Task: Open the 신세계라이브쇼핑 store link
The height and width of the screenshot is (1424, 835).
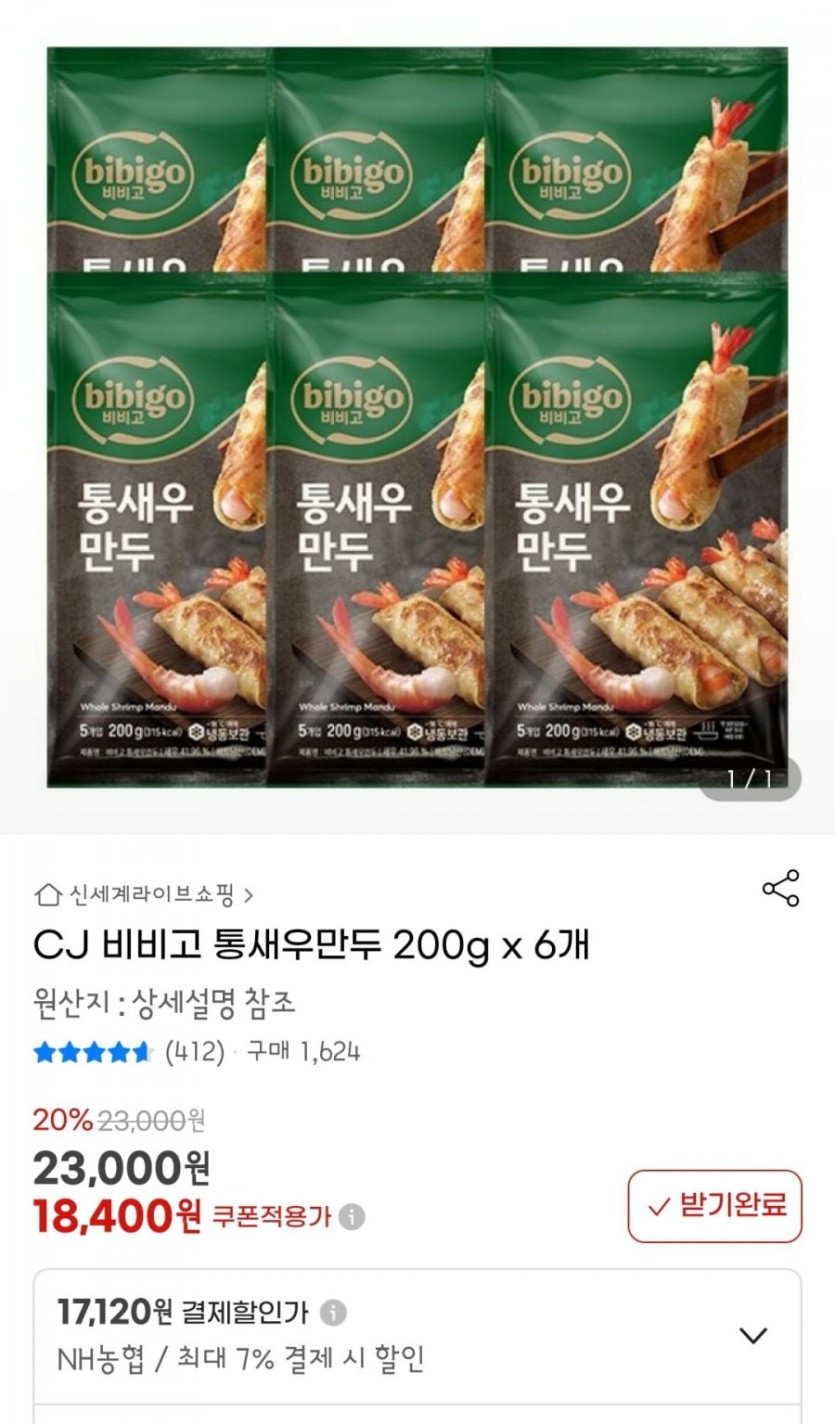Action: [x=144, y=893]
